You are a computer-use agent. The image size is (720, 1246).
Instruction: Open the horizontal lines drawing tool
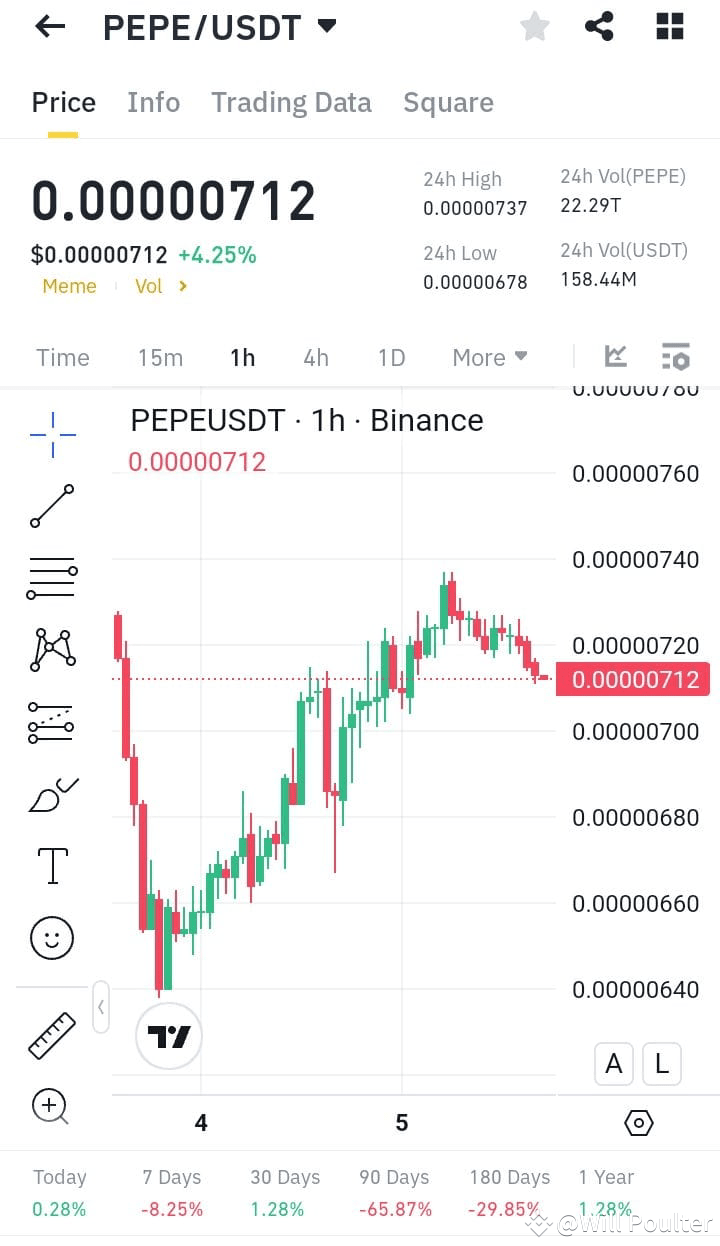51,578
